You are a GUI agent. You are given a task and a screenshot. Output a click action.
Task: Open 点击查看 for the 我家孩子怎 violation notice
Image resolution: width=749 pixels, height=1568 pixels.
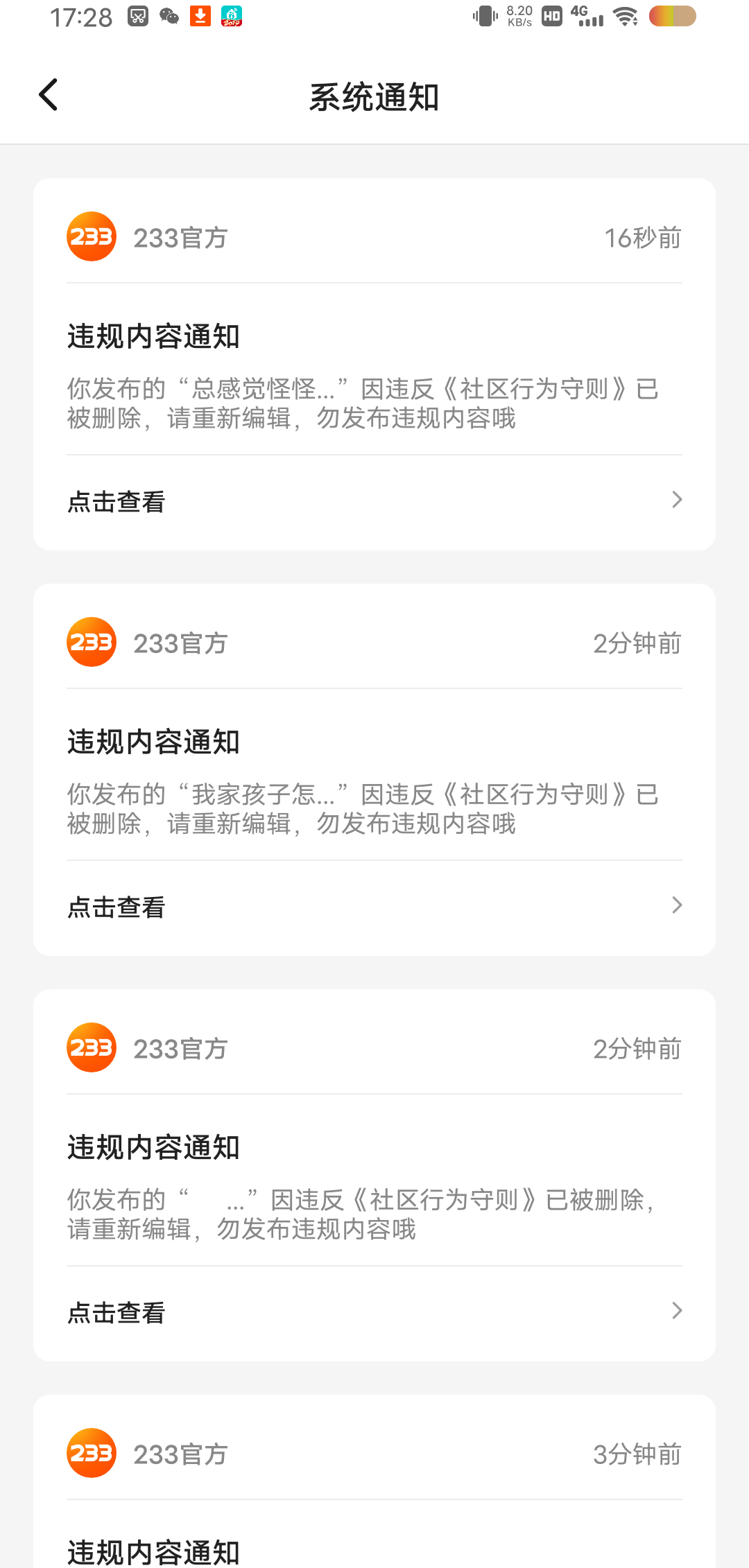(374, 906)
